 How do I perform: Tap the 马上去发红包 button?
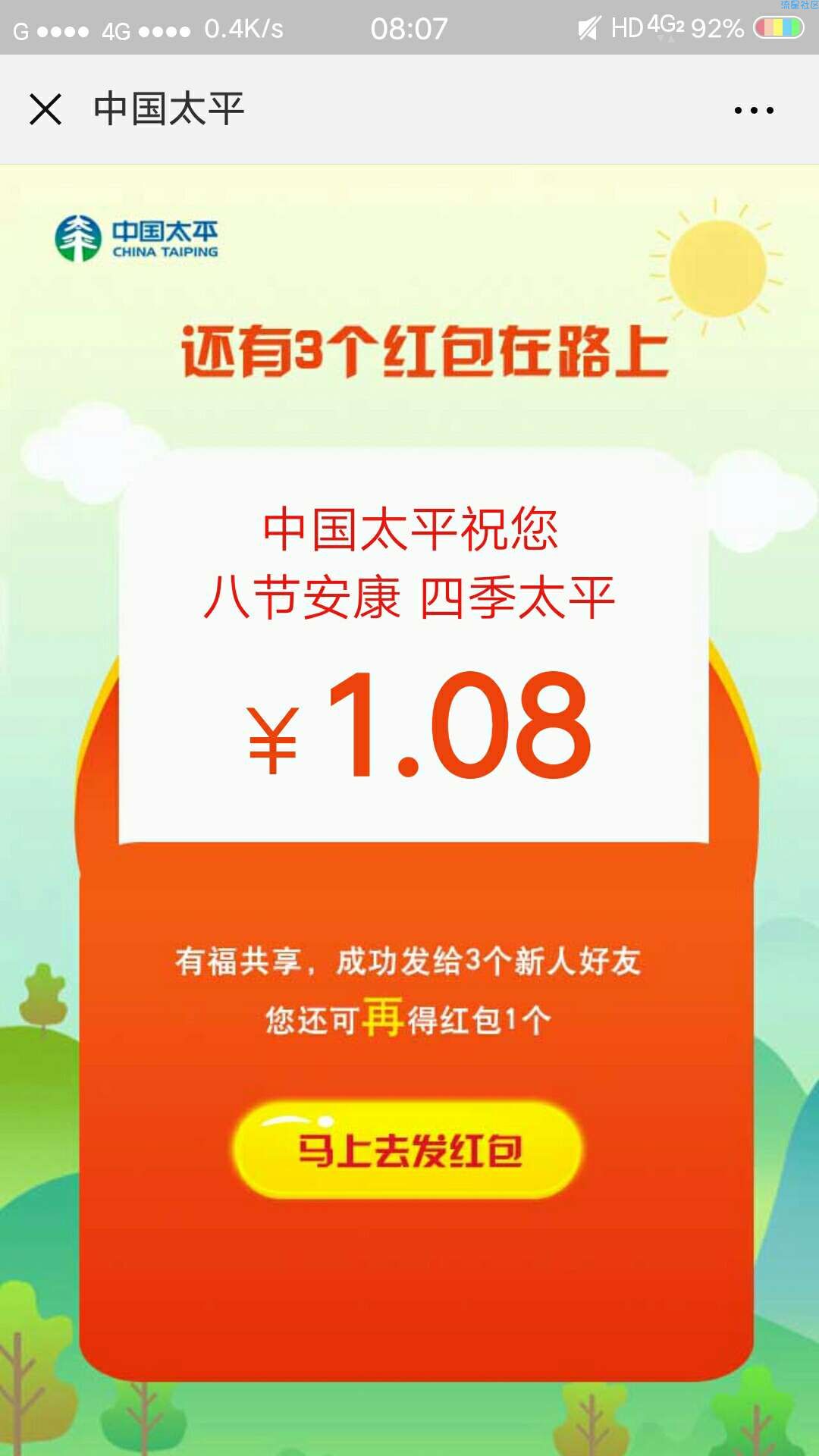click(x=408, y=1150)
